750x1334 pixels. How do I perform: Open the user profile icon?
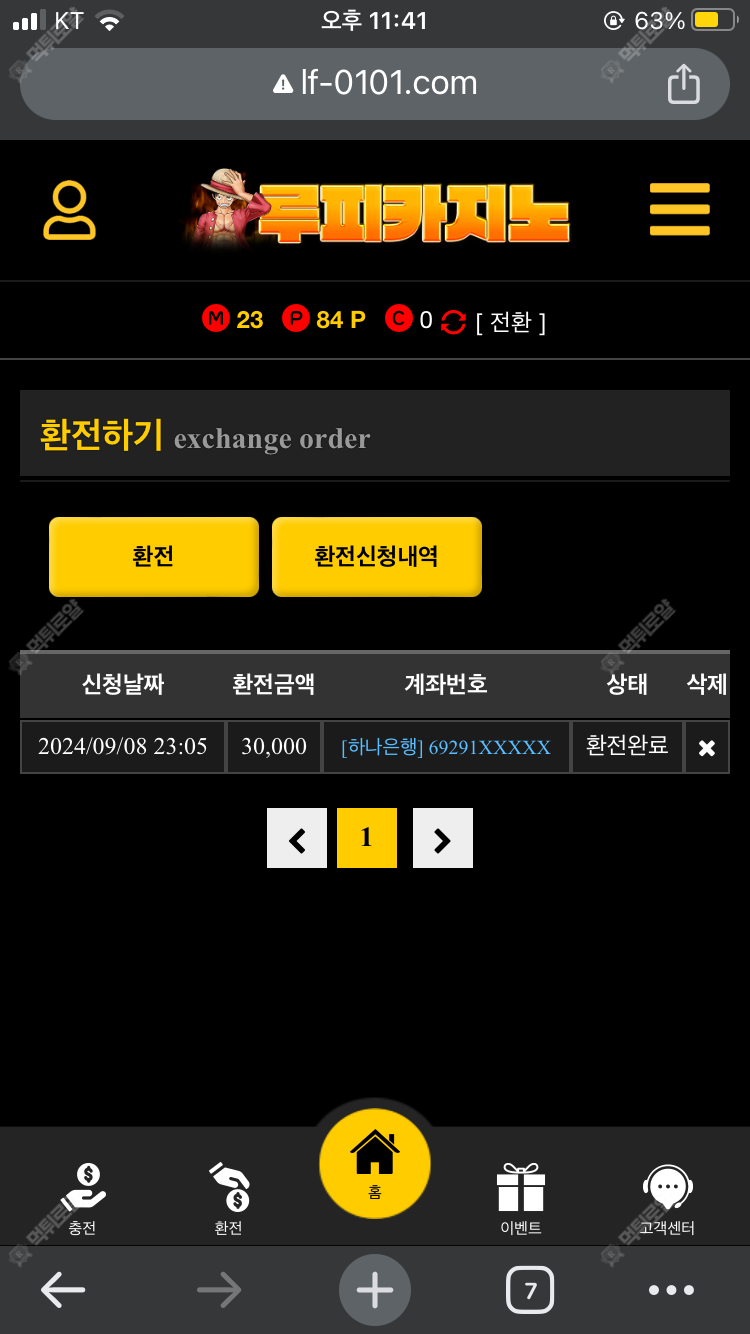coord(70,210)
